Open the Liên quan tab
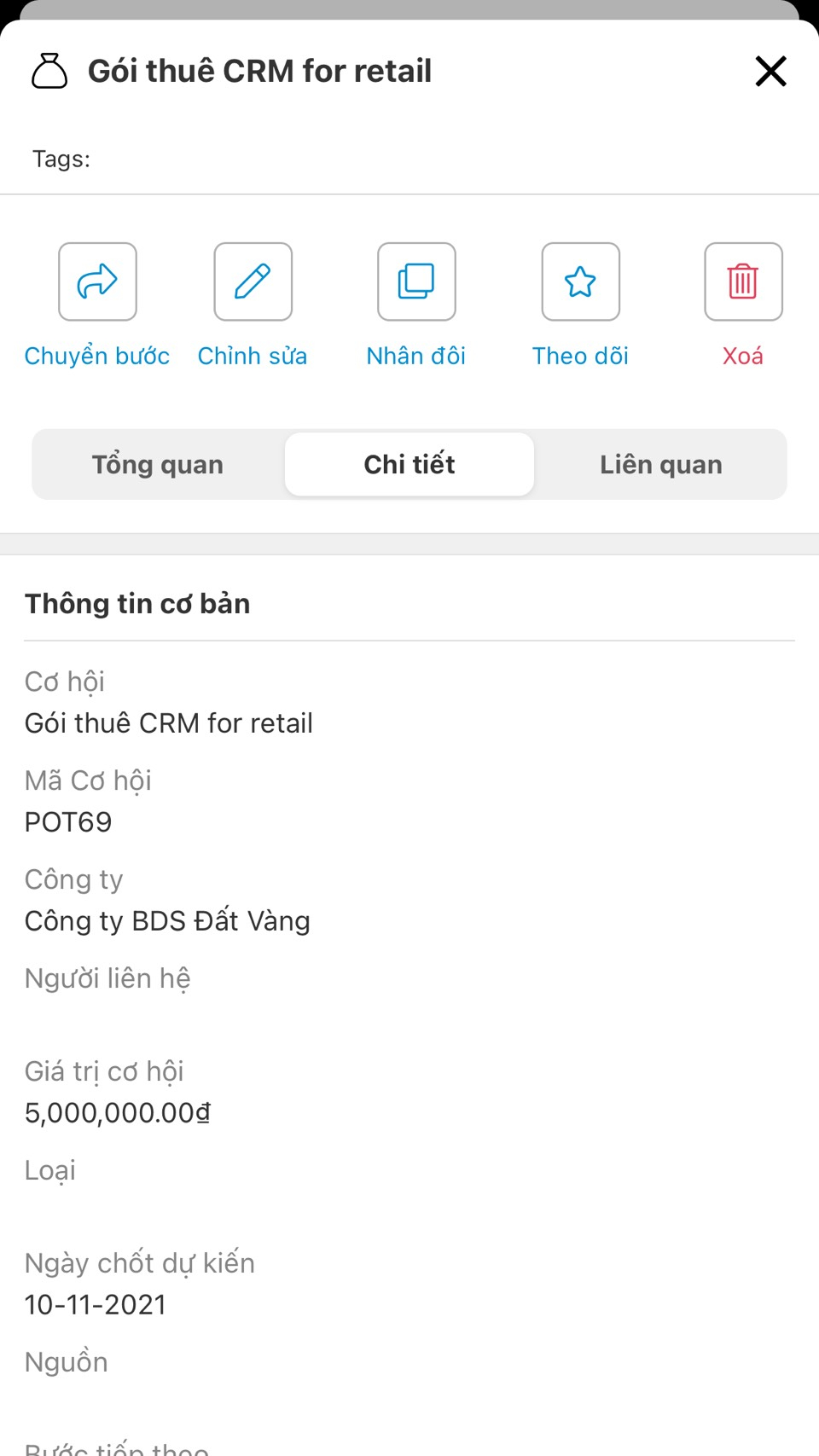This screenshot has height=1456, width=819. 660,465
